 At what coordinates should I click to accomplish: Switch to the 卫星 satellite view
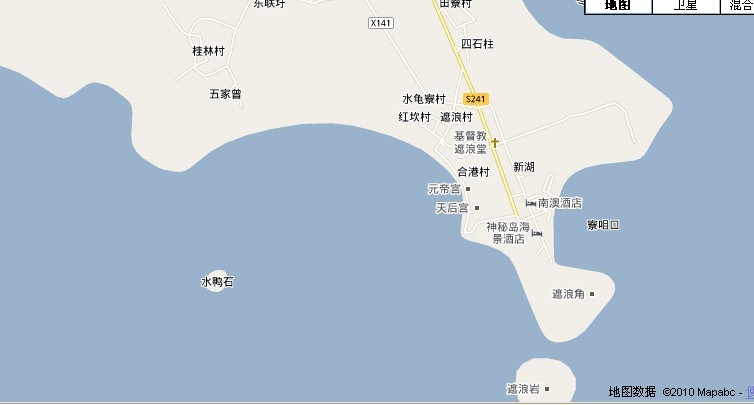click(685, 5)
